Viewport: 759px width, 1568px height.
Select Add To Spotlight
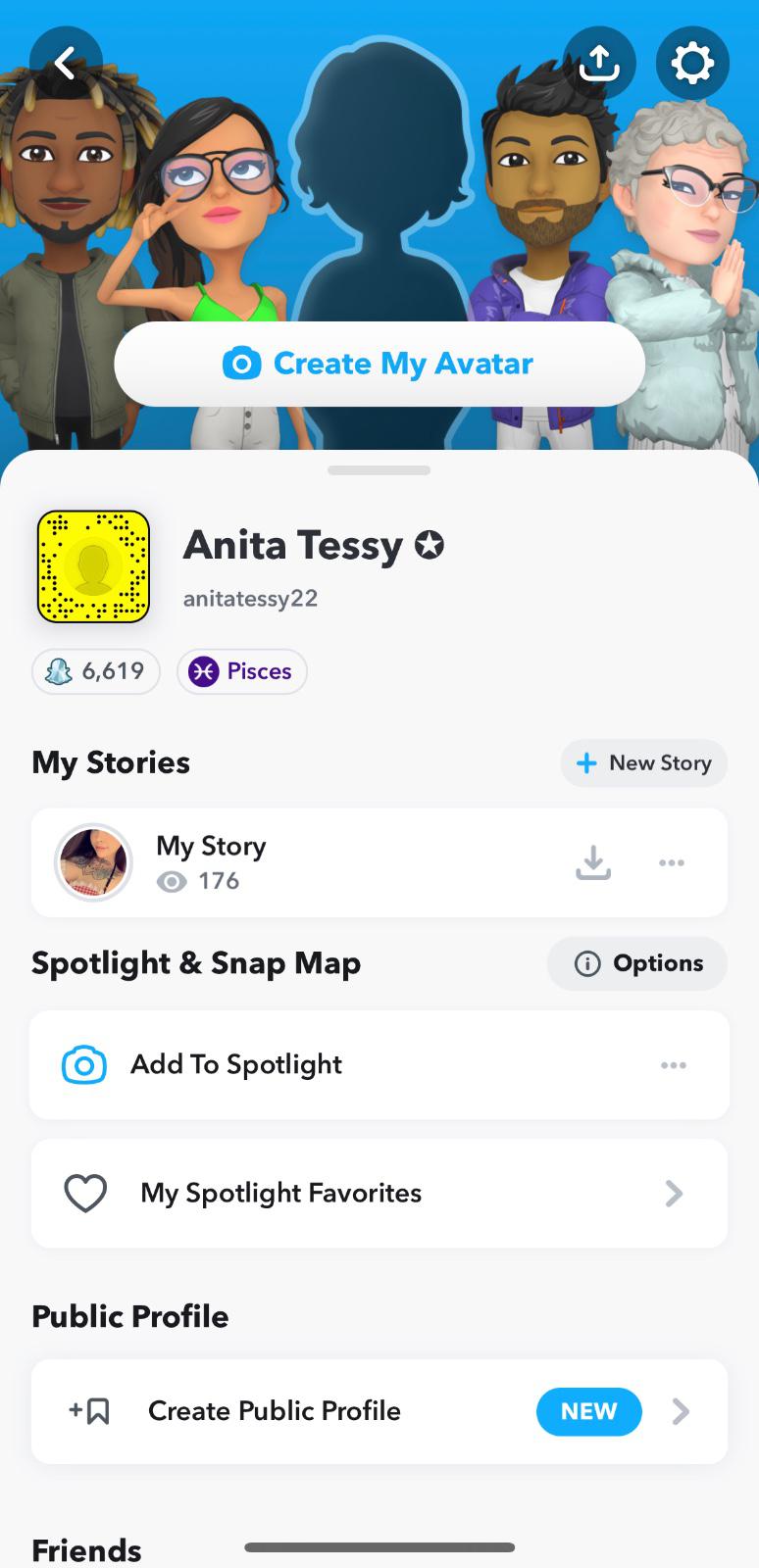[x=235, y=1065]
